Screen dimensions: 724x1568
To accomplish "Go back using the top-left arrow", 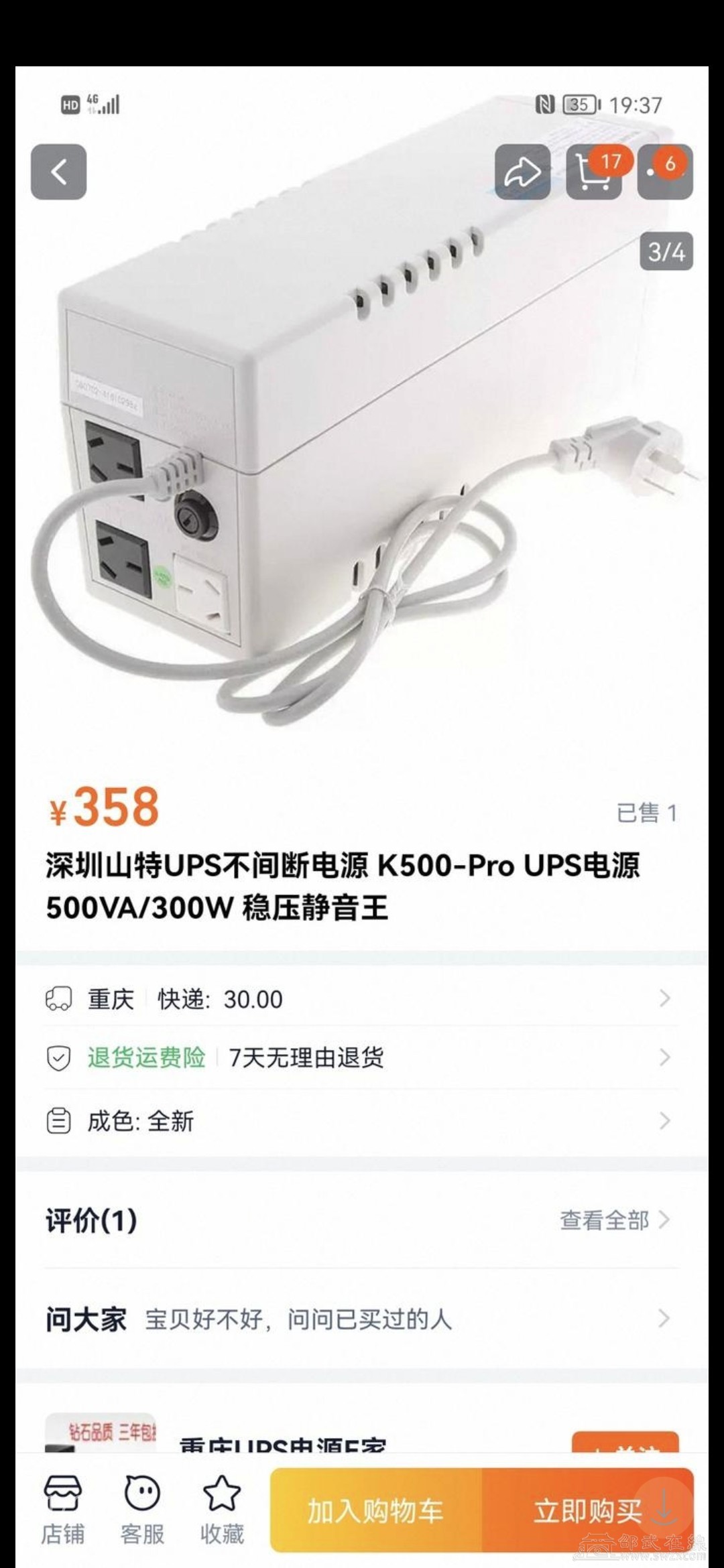I will tap(59, 172).
